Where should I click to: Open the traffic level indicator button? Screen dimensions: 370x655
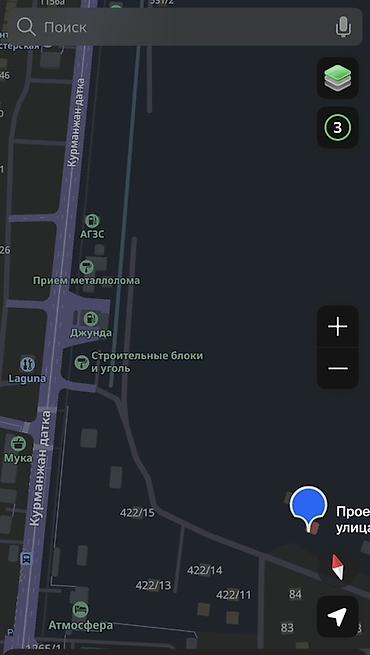(x=337, y=127)
